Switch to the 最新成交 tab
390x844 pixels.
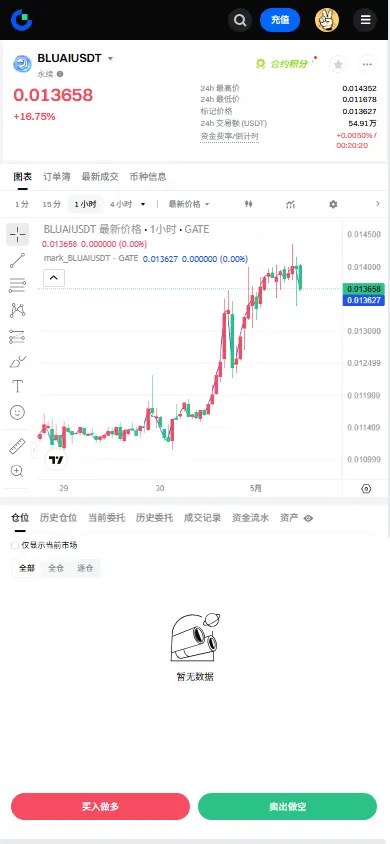(x=100, y=177)
